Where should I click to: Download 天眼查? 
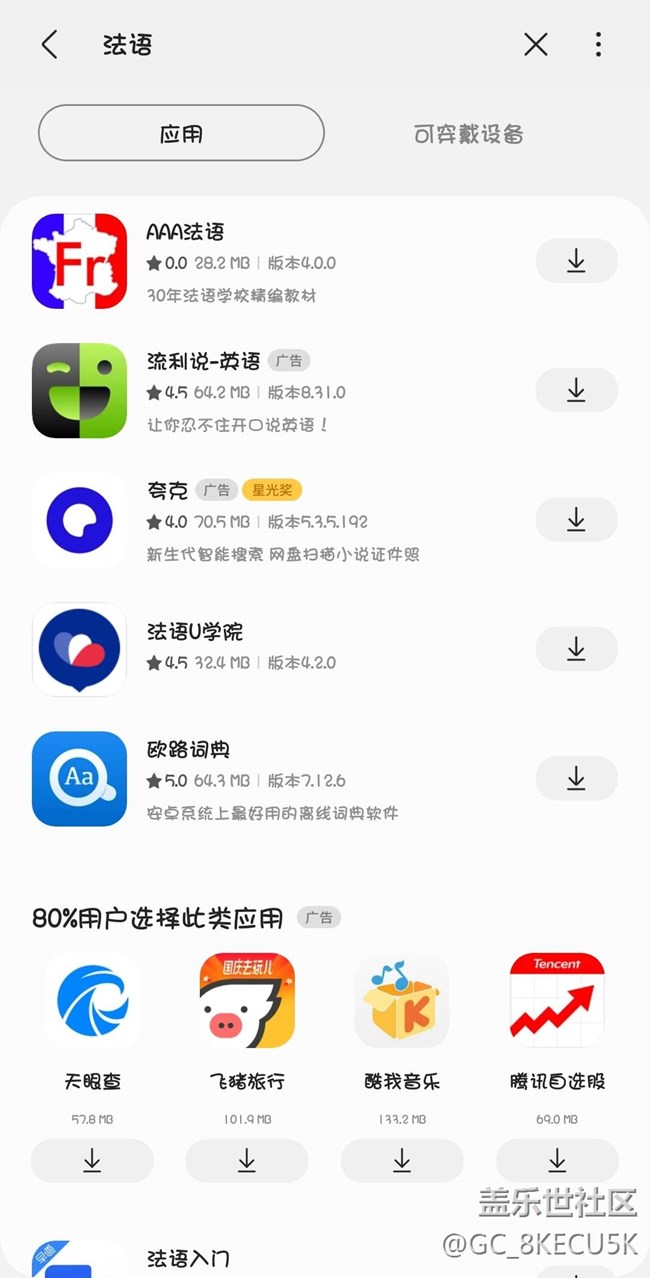[x=92, y=1160]
